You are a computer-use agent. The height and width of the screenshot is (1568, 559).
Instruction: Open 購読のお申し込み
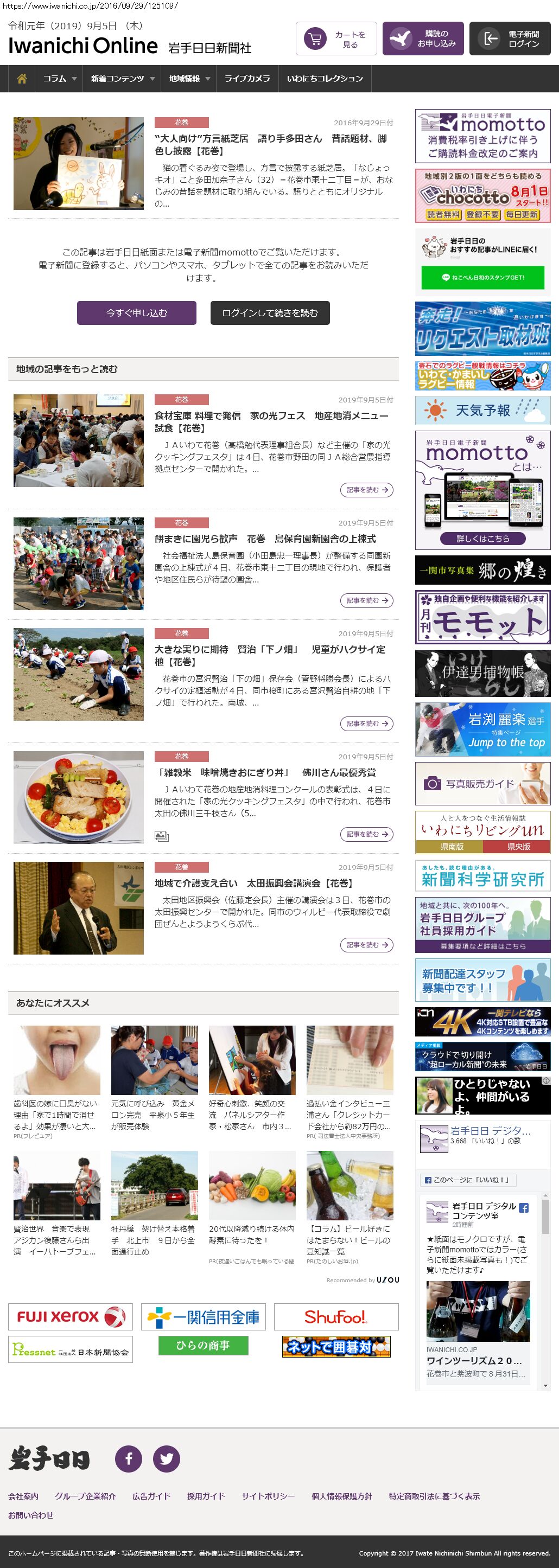pos(423,39)
